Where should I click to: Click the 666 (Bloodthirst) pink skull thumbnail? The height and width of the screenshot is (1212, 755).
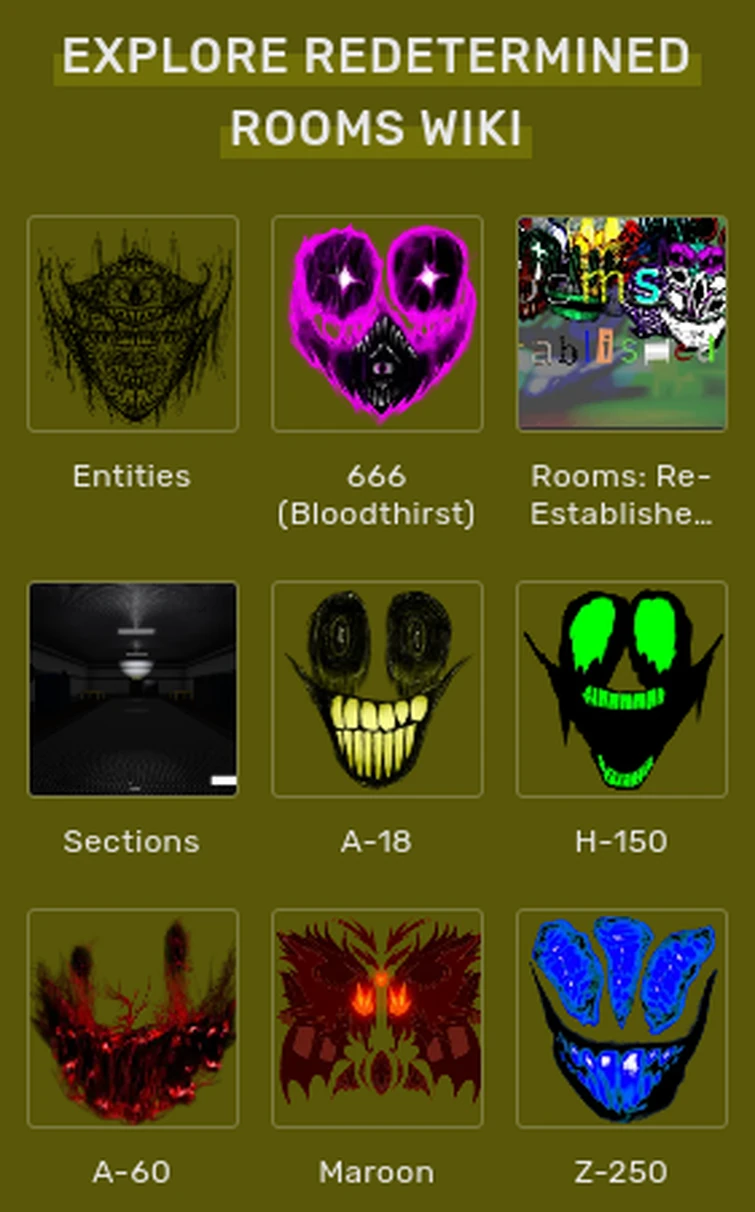(377, 322)
